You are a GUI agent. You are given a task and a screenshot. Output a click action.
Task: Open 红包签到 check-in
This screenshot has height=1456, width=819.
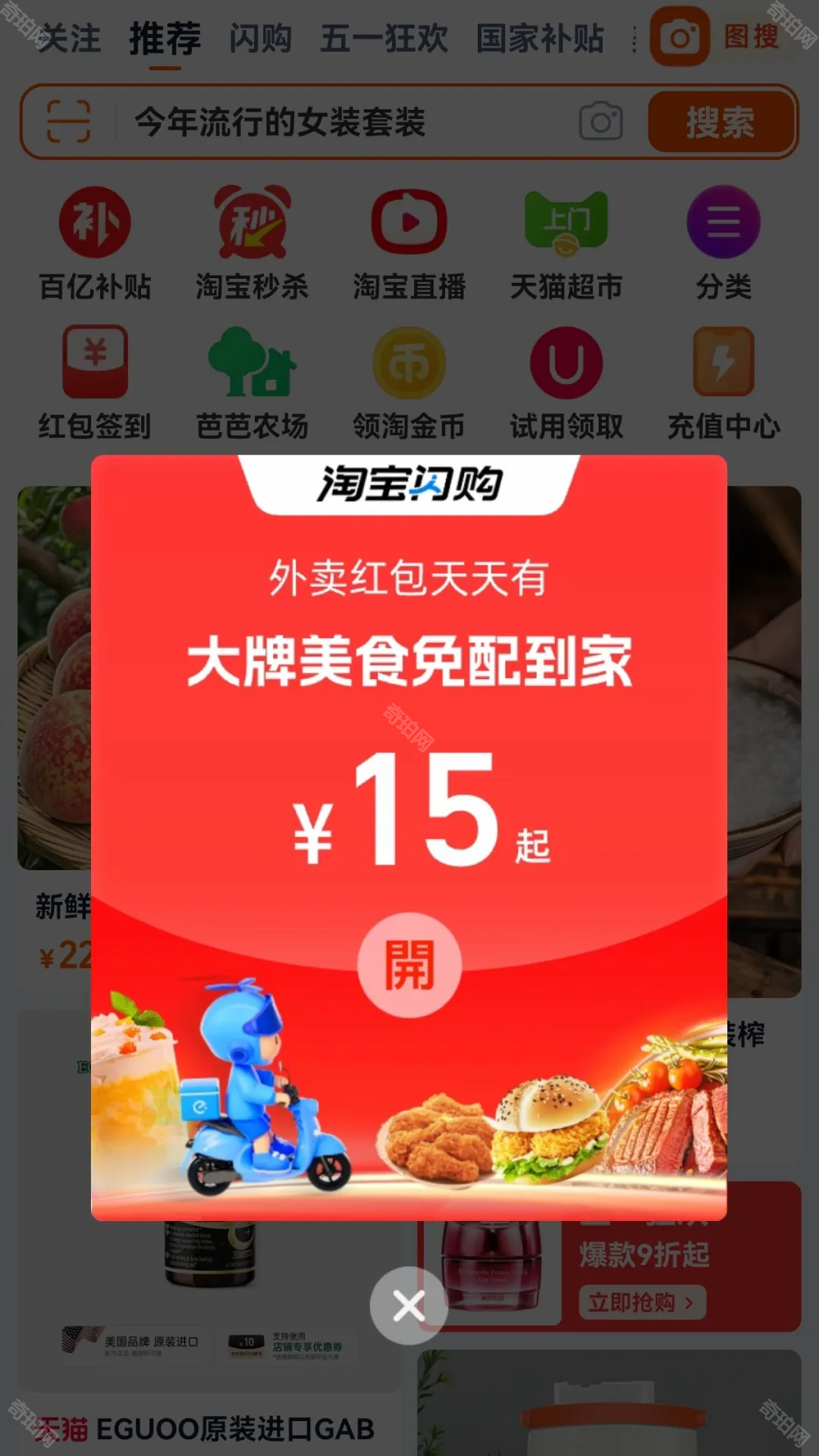pos(95,383)
